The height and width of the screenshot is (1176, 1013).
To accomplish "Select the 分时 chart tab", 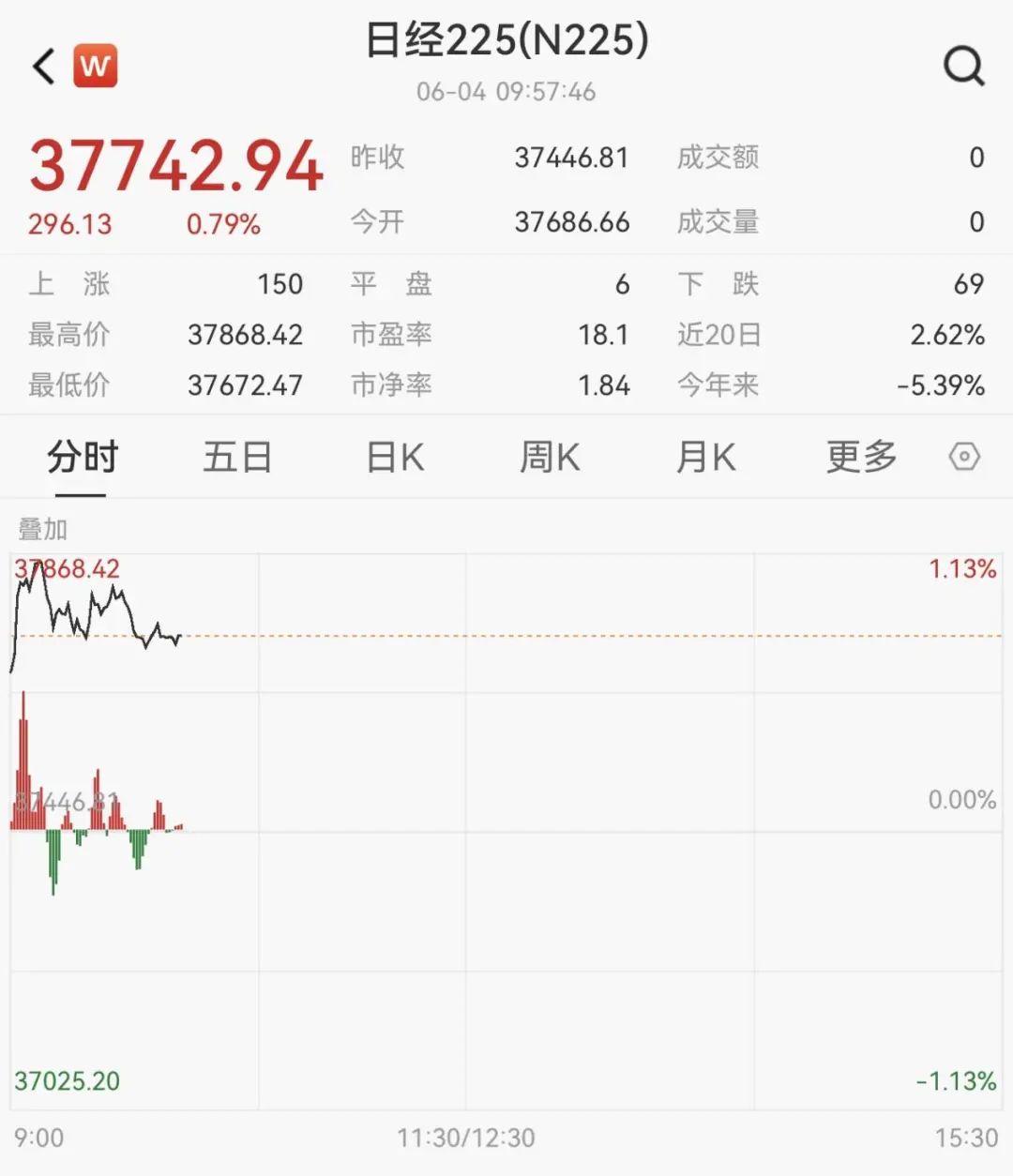I will pyautogui.click(x=83, y=458).
